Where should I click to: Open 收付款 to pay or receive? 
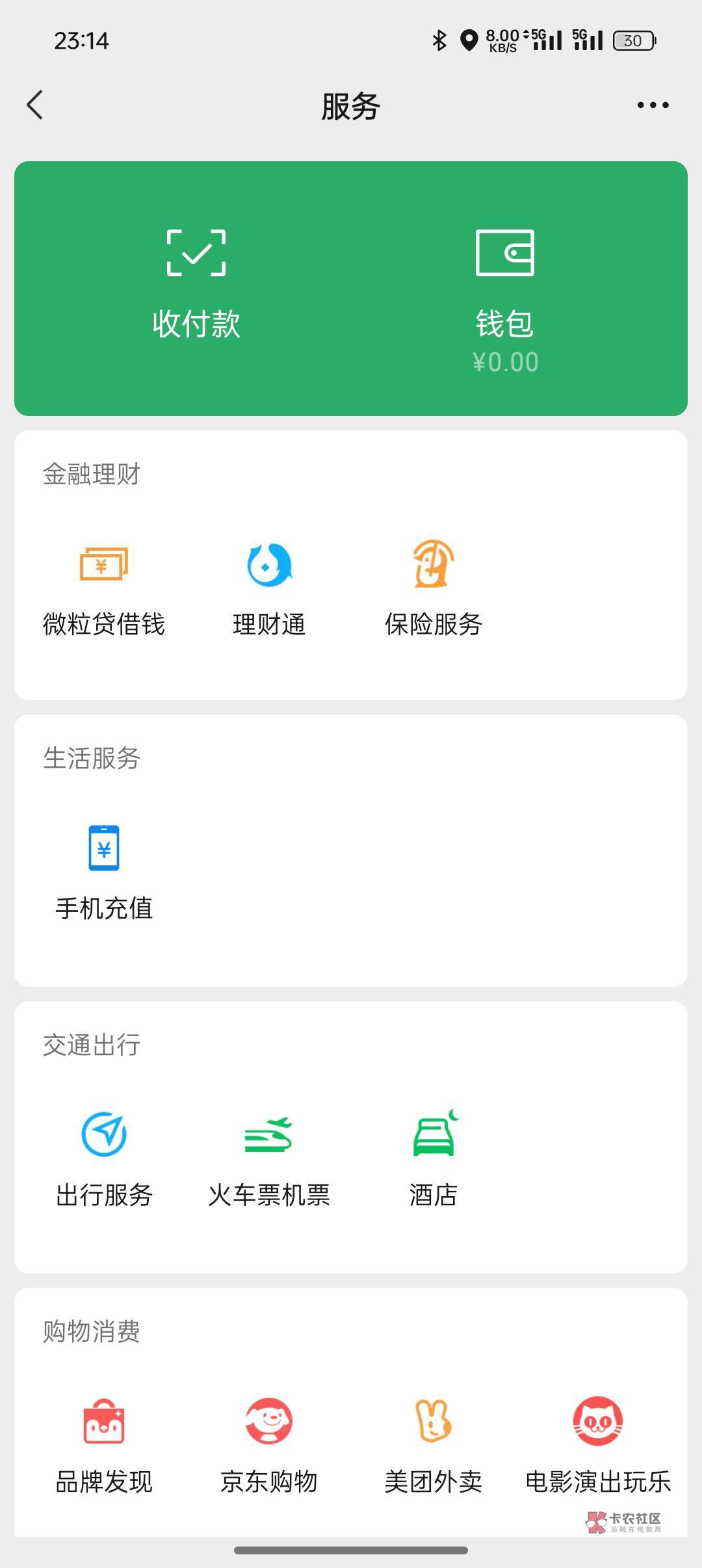[196, 286]
